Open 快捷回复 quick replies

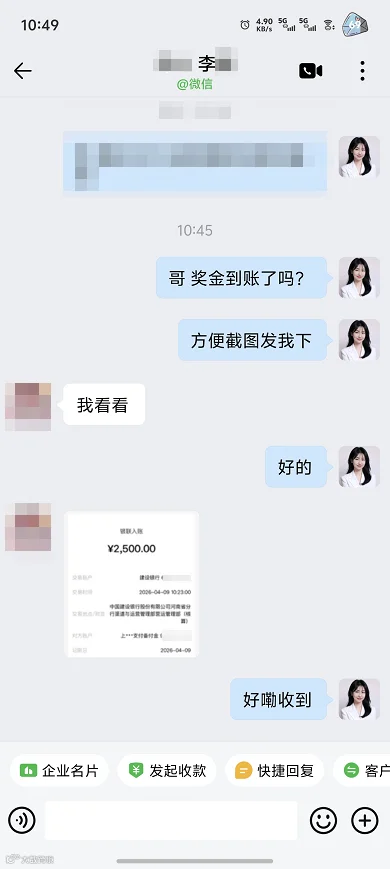[x=274, y=770]
